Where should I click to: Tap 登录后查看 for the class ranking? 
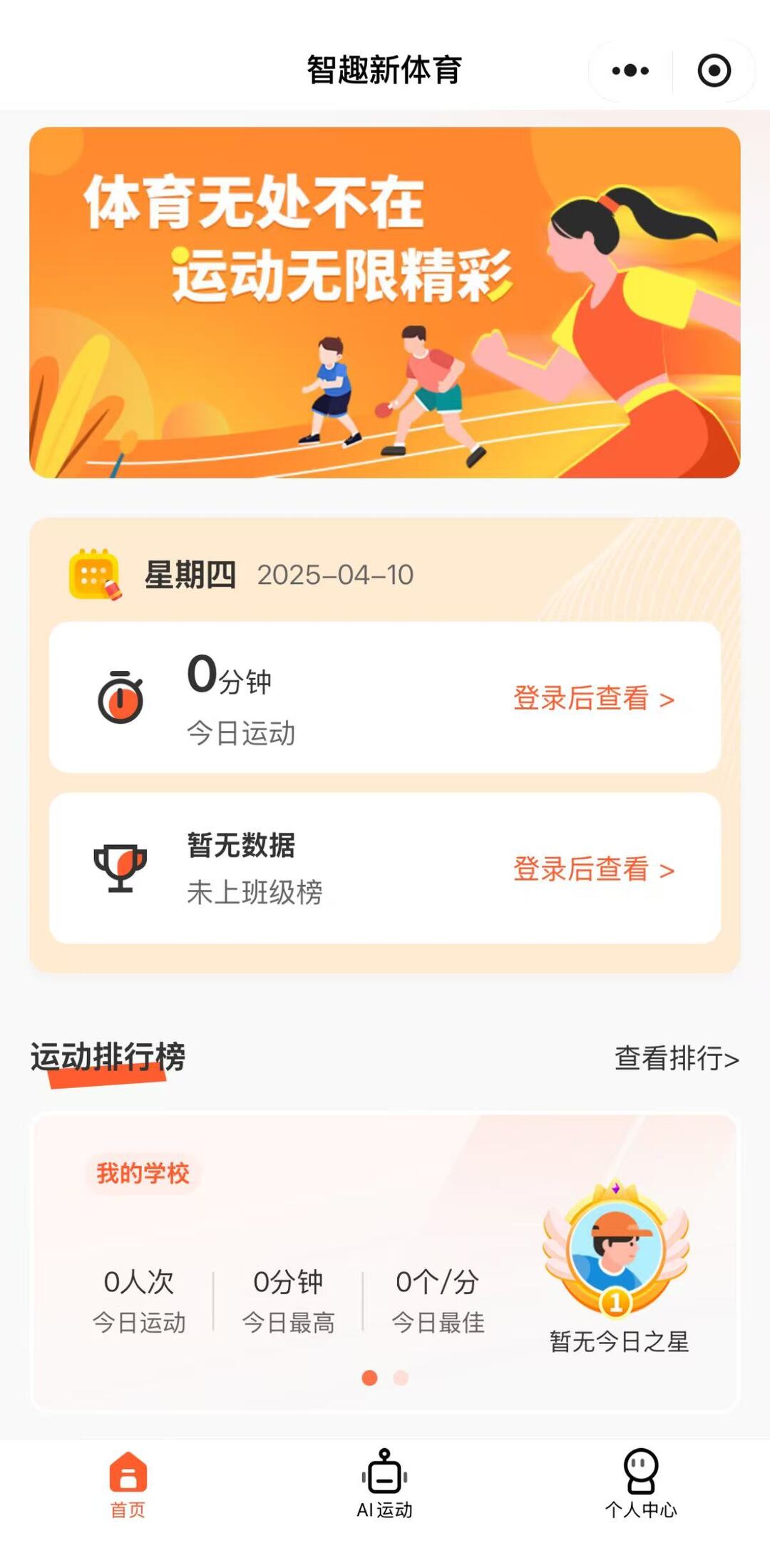click(593, 869)
